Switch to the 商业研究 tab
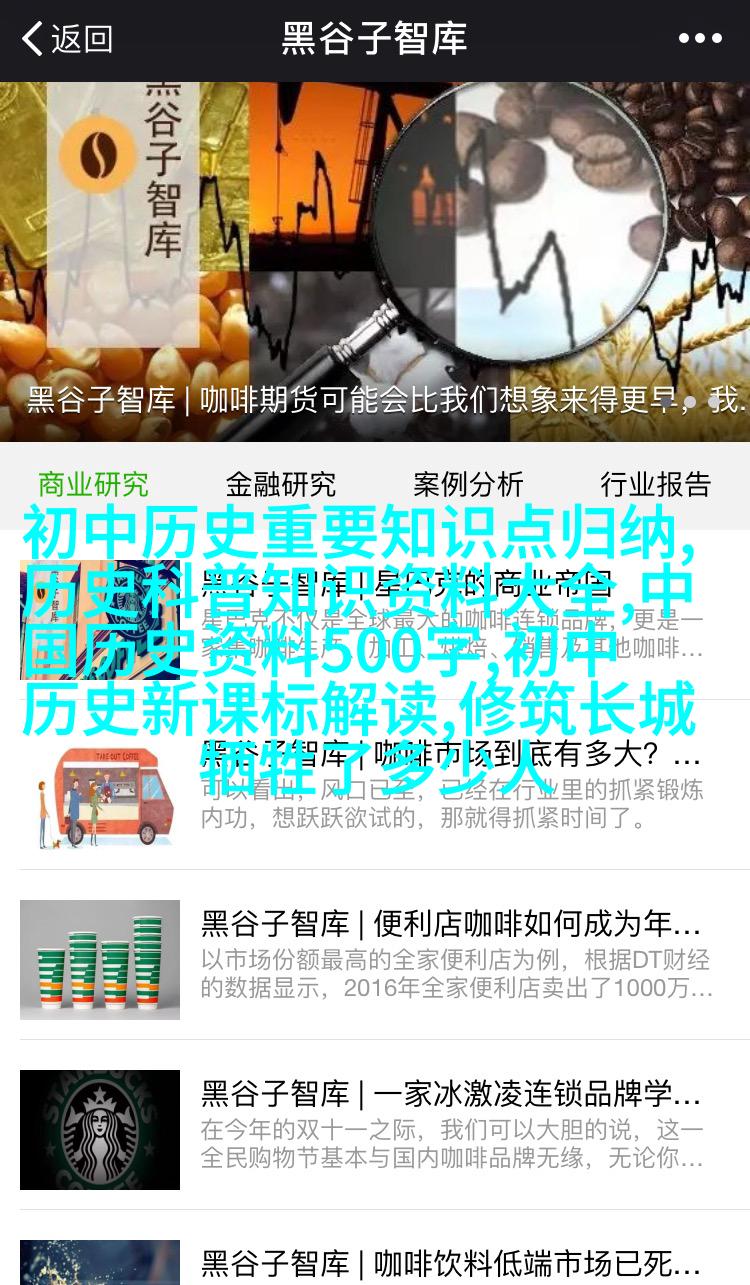This screenshot has width=750, height=1285. (x=93, y=485)
